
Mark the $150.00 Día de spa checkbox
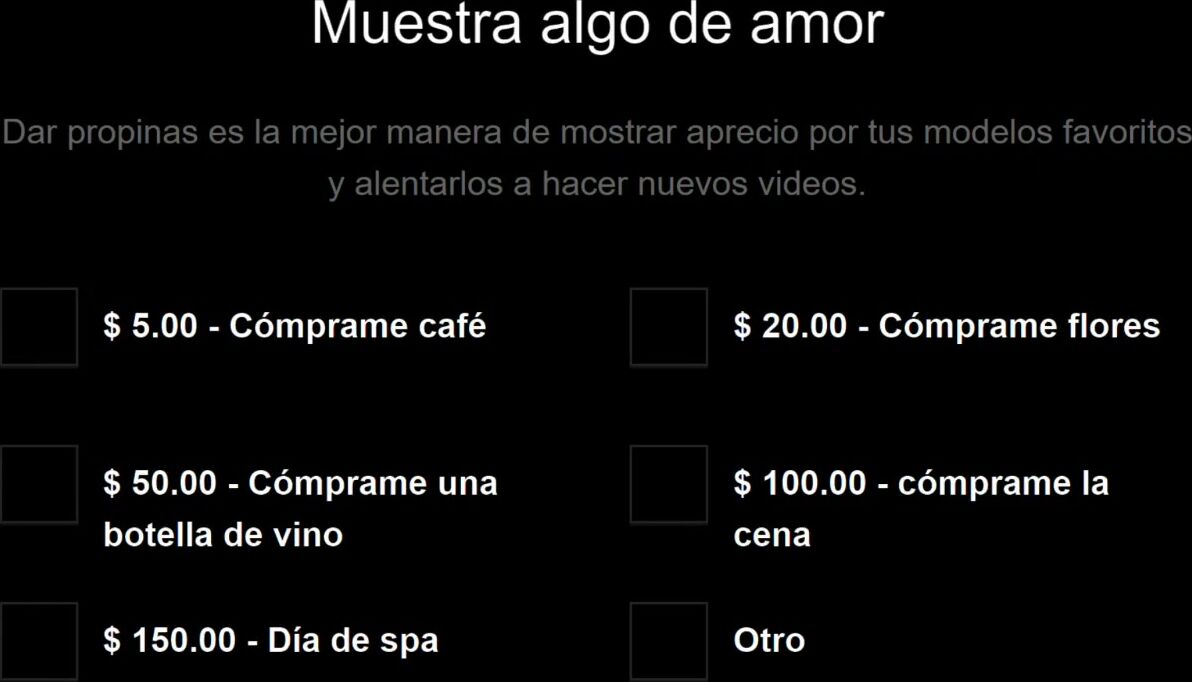(39, 640)
